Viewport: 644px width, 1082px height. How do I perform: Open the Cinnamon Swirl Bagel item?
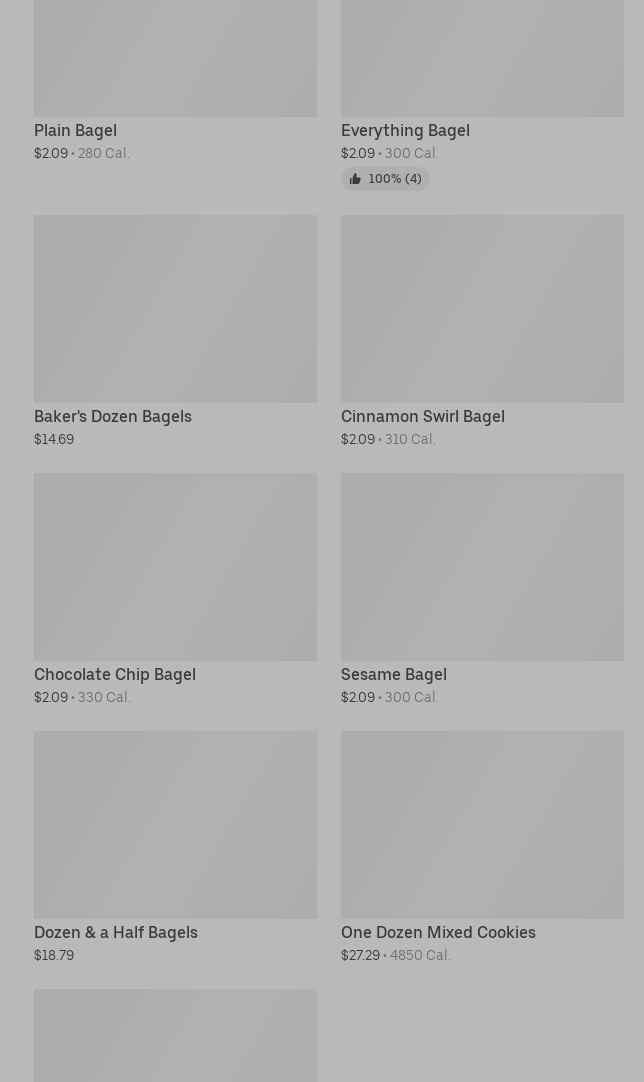pos(482,331)
